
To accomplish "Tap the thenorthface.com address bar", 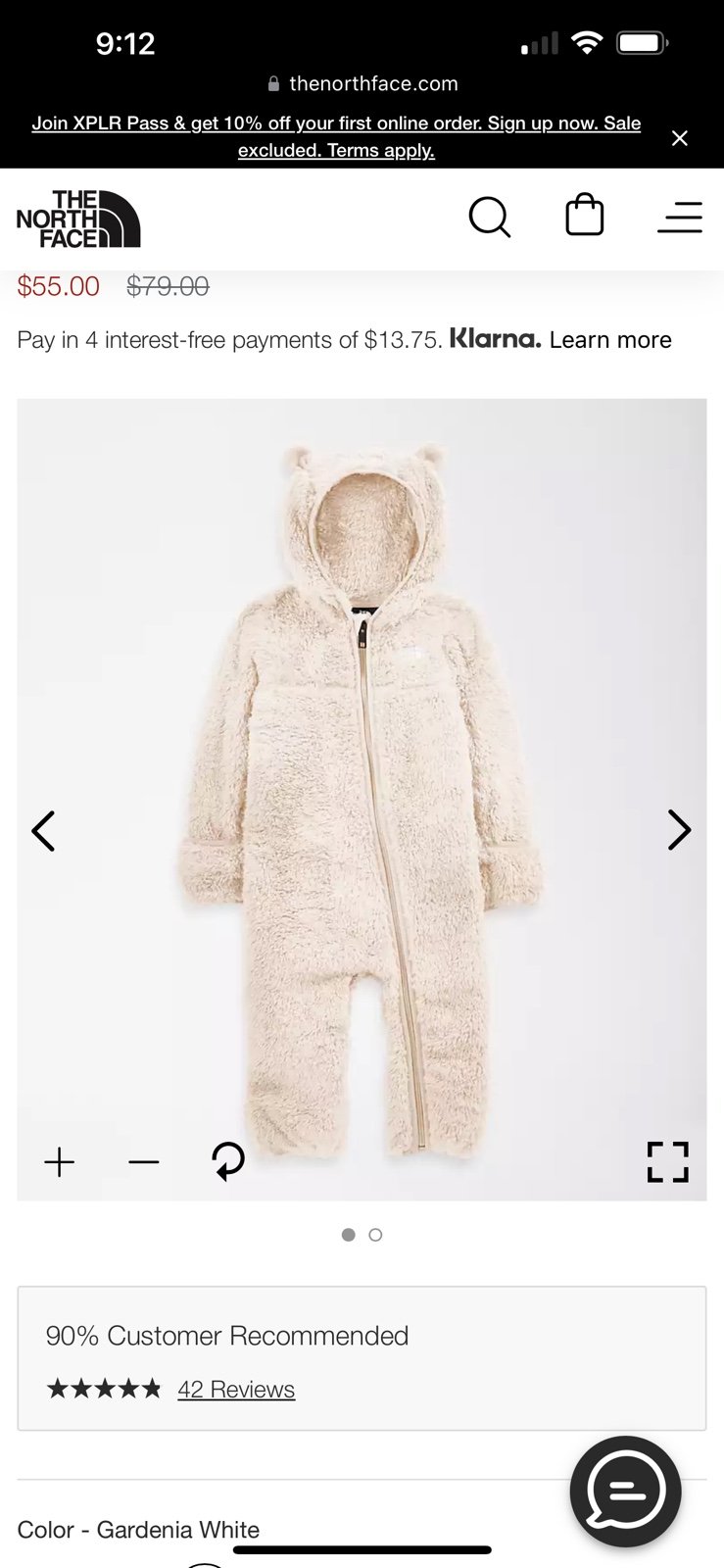I will coord(362,83).
